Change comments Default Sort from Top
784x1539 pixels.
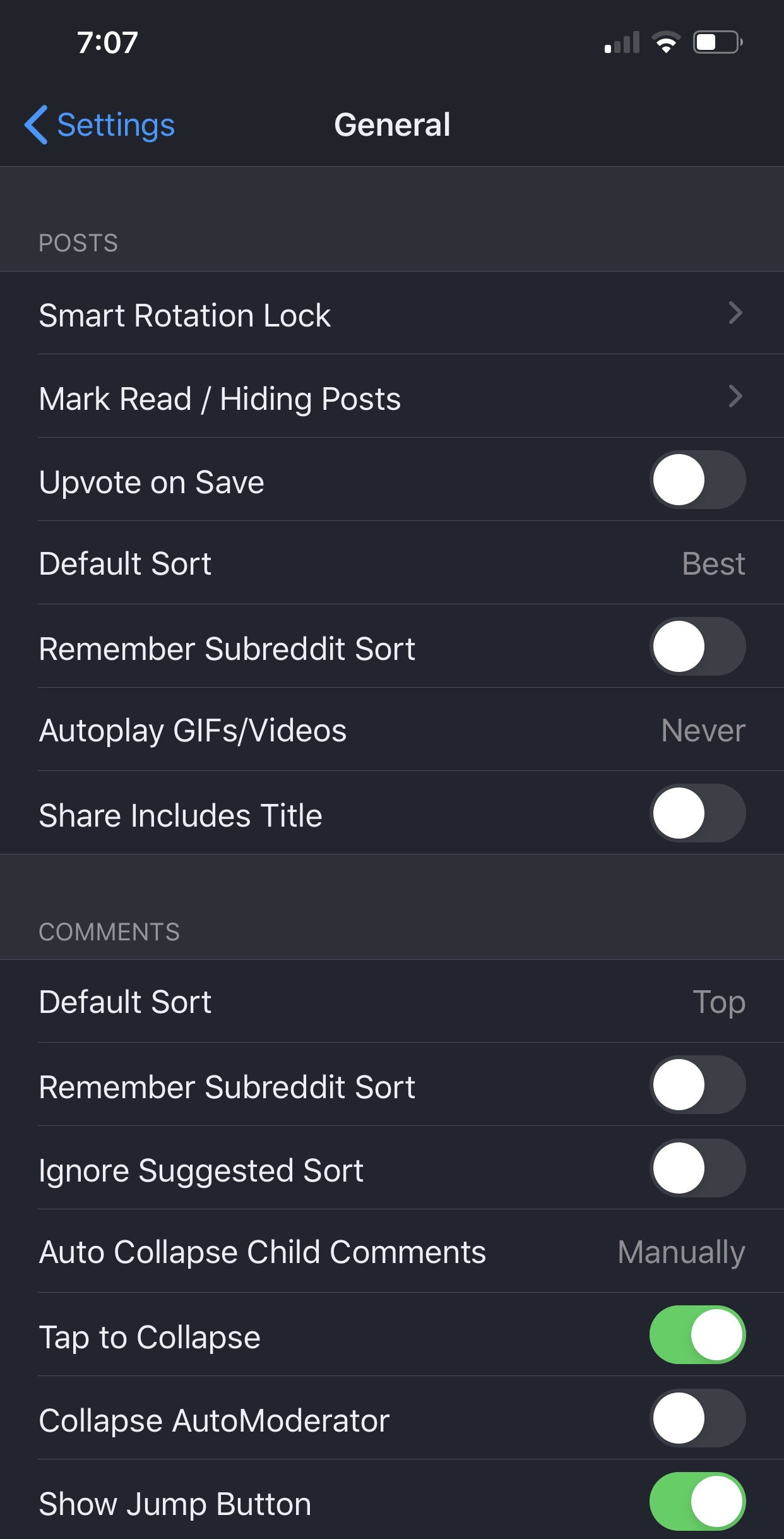(x=391, y=1002)
